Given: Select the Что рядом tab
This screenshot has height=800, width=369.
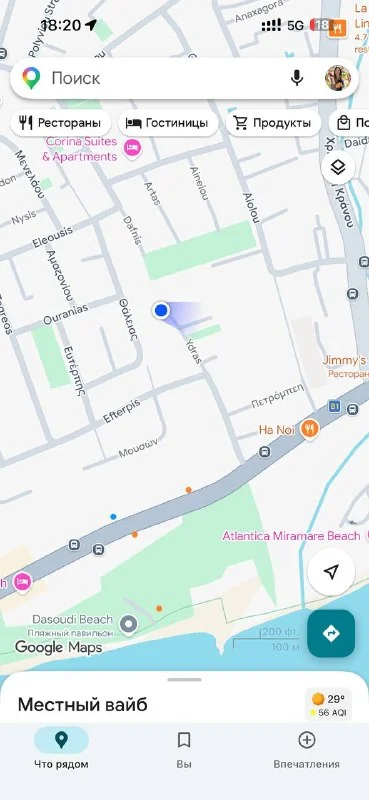Looking at the screenshot, I should tap(61, 749).
